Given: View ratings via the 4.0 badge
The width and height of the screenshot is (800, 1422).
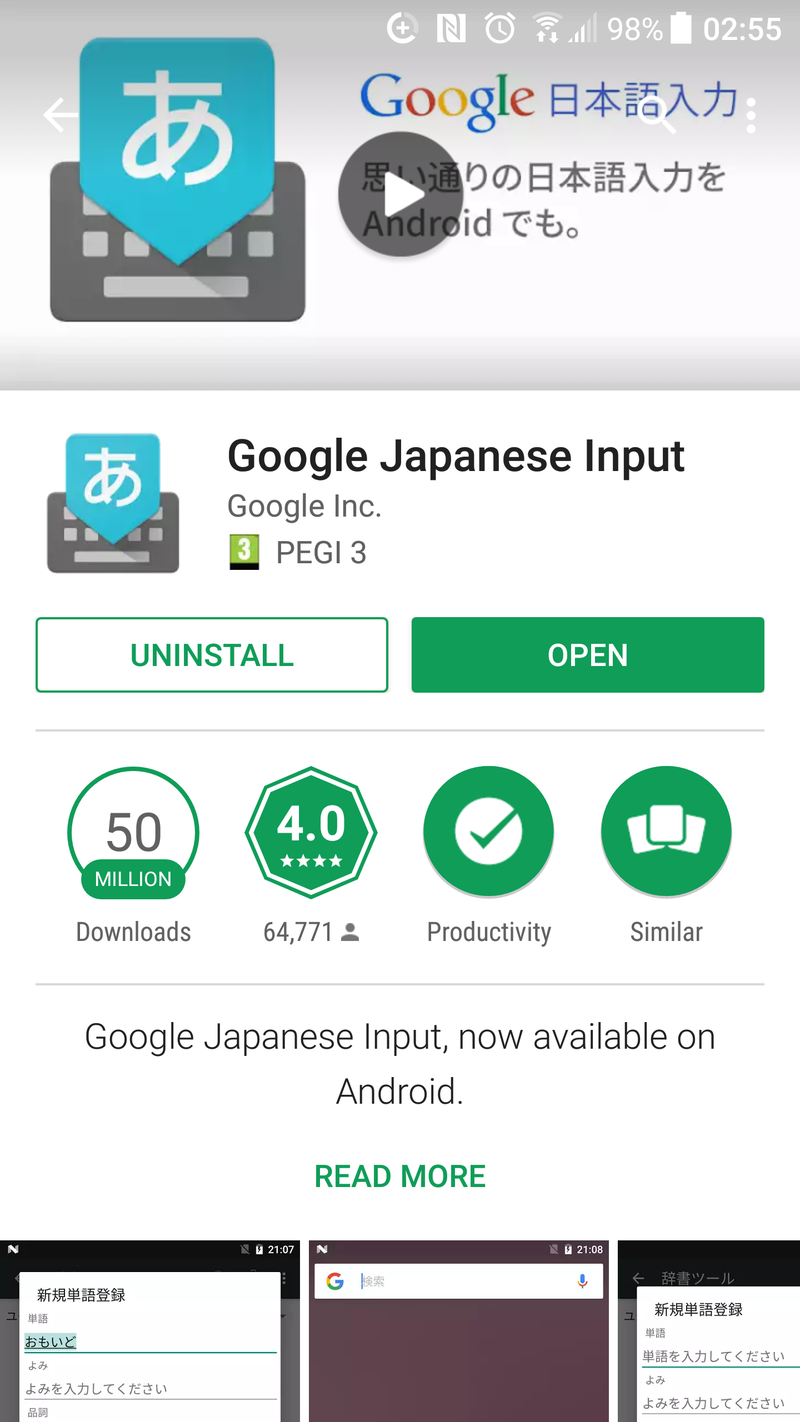Looking at the screenshot, I should pos(311,832).
